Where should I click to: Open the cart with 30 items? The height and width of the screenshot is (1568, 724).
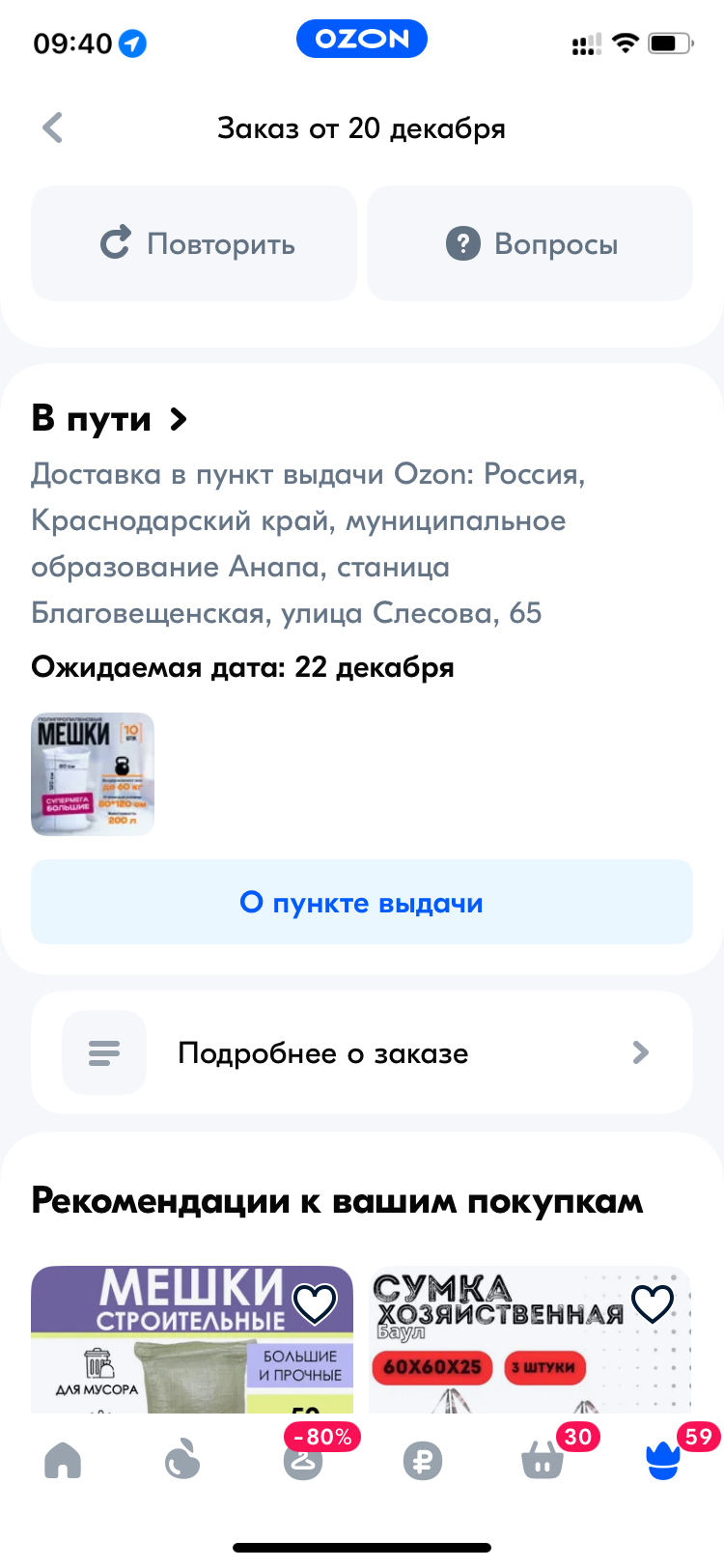[543, 1460]
